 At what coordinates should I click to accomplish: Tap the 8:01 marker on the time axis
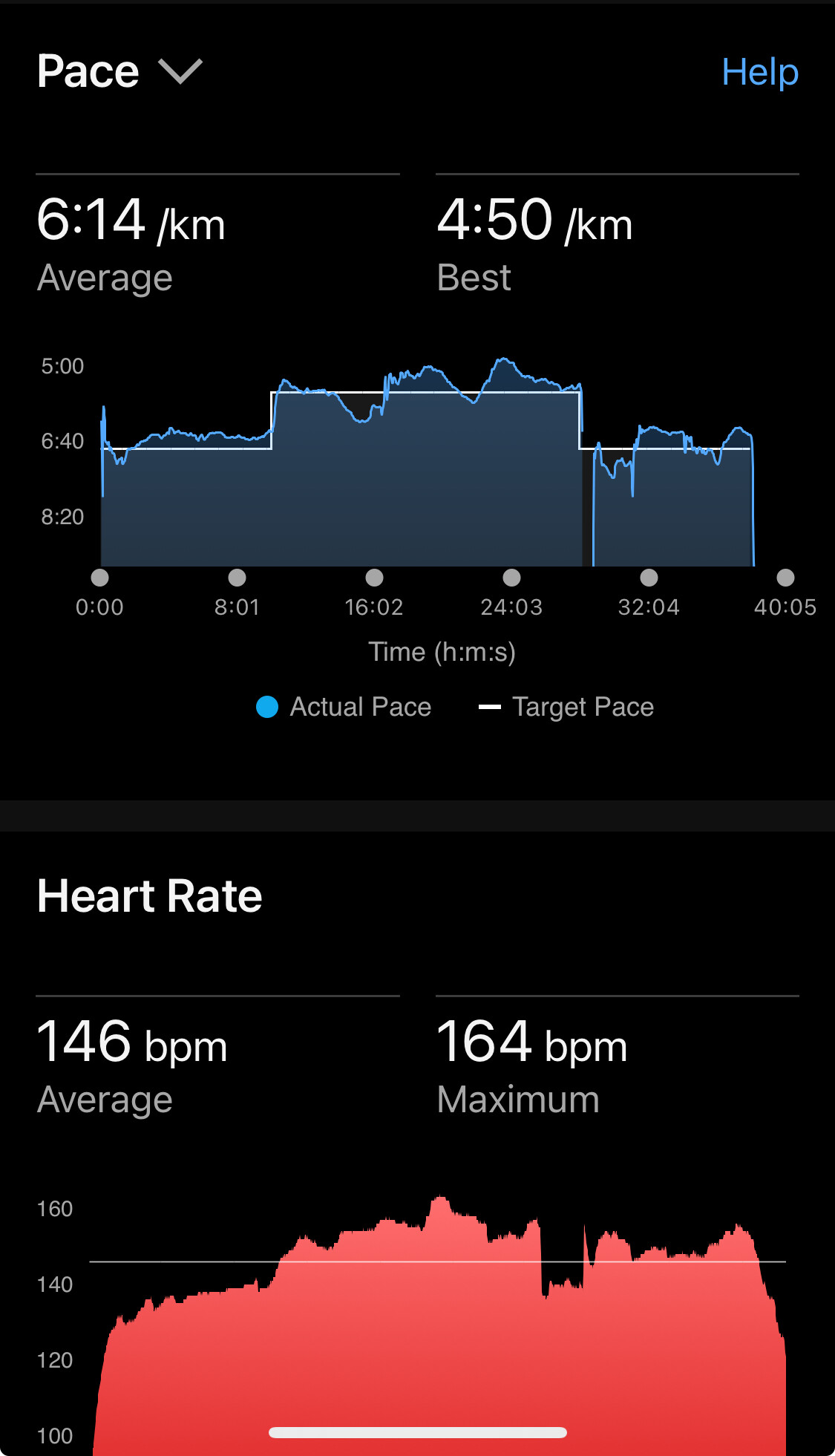tap(237, 578)
